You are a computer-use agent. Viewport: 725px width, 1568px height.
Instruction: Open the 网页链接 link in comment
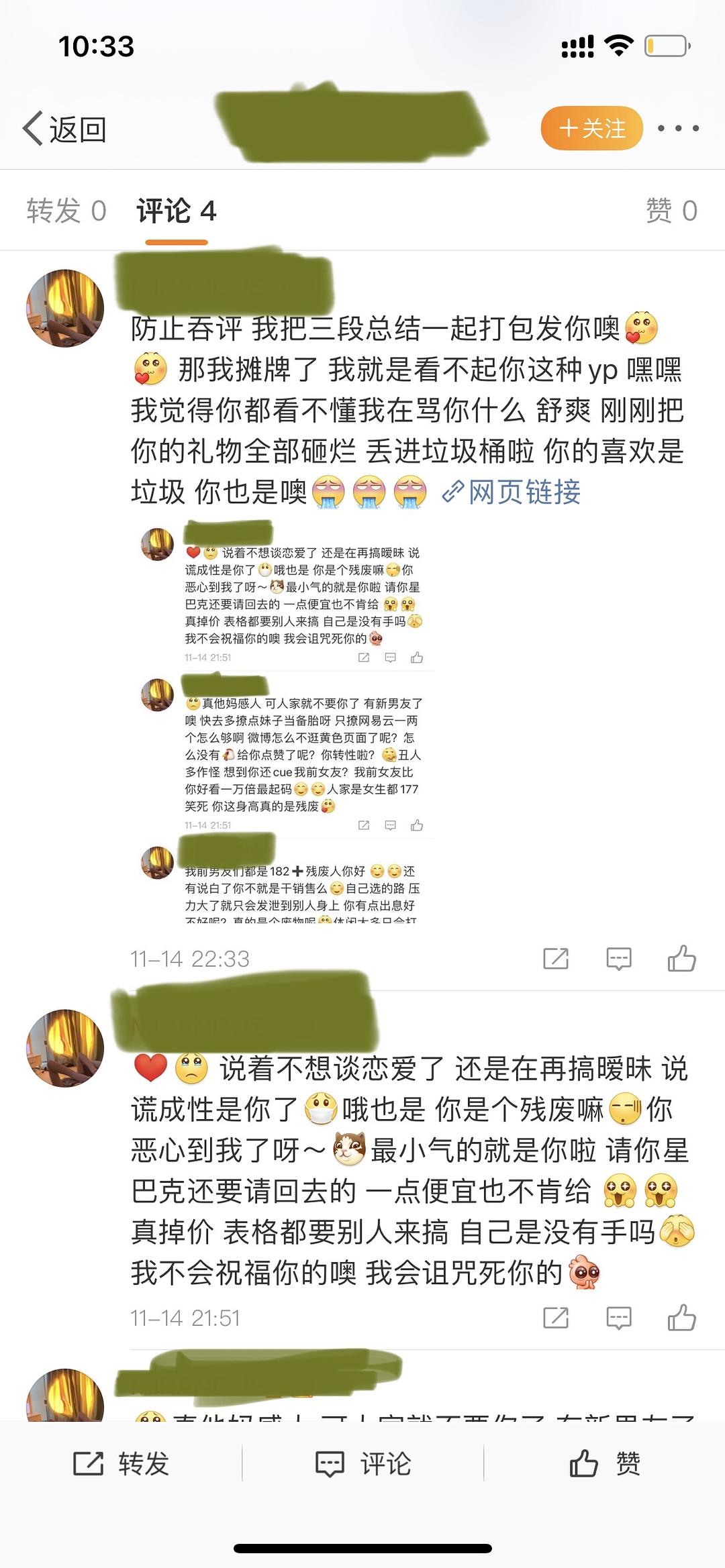pyautogui.click(x=512, y=492)
